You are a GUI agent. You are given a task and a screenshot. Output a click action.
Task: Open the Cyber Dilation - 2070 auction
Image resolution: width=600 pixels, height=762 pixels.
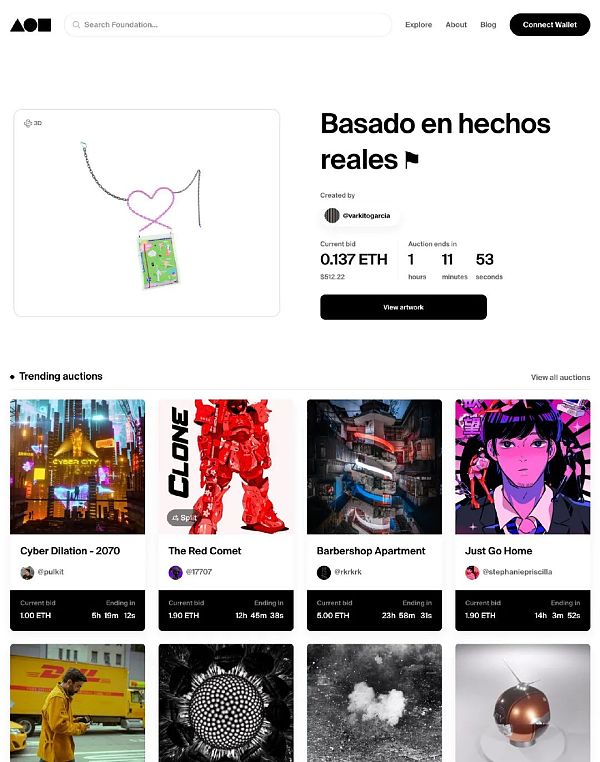click(x=77, y=467)
